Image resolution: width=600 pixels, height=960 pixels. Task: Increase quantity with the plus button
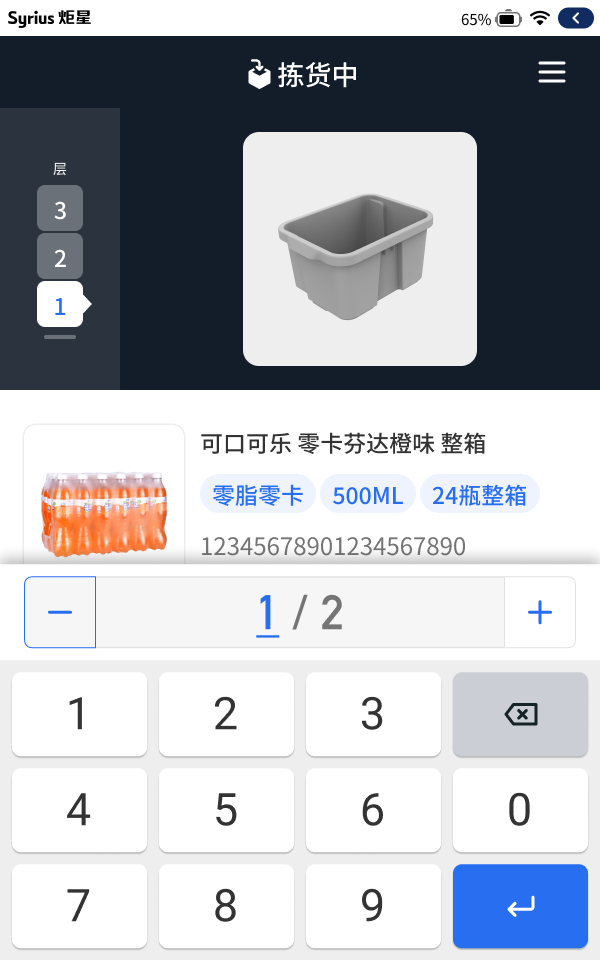540,612
